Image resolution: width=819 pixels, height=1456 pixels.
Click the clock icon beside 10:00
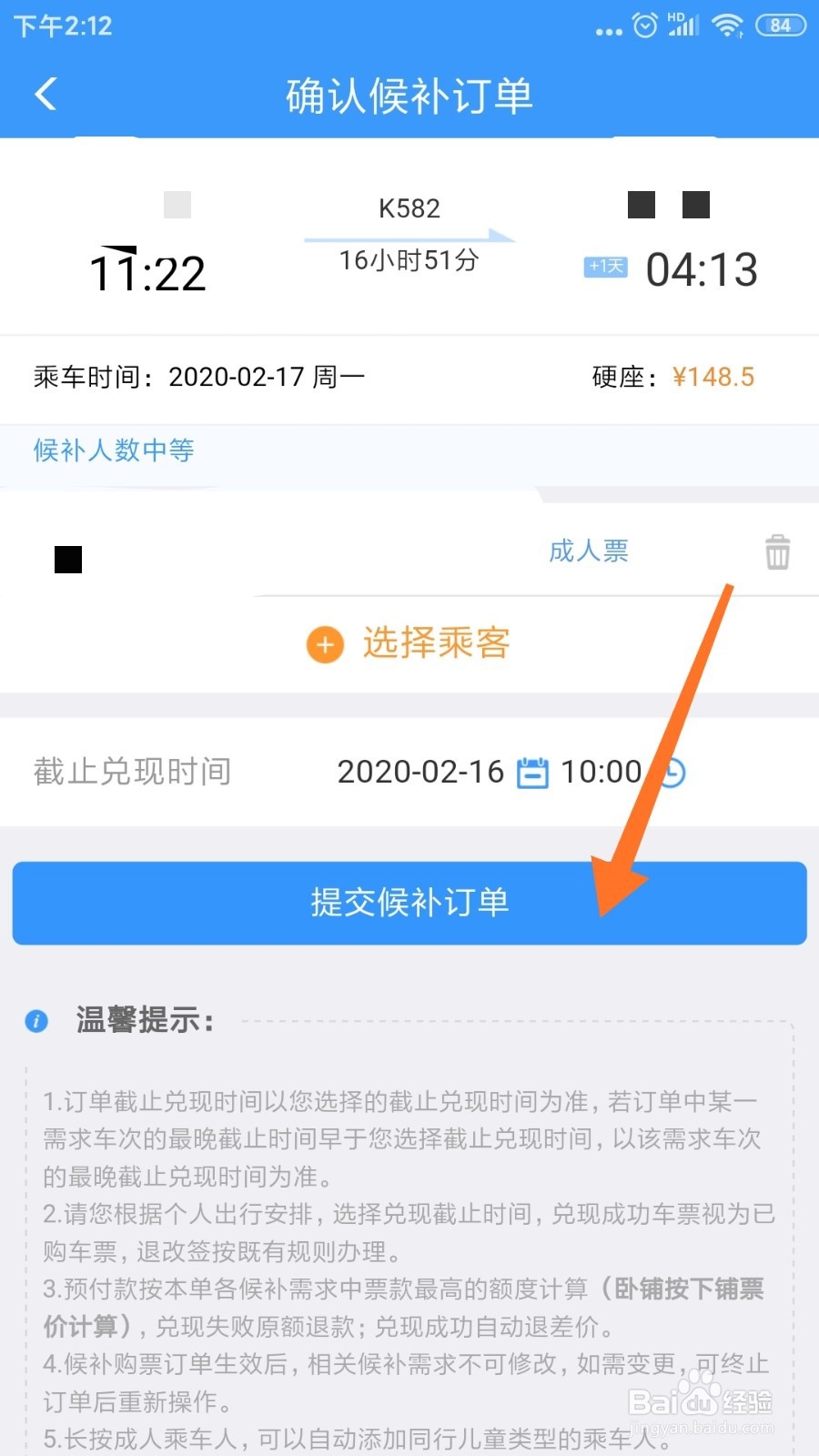pos(673,772)
